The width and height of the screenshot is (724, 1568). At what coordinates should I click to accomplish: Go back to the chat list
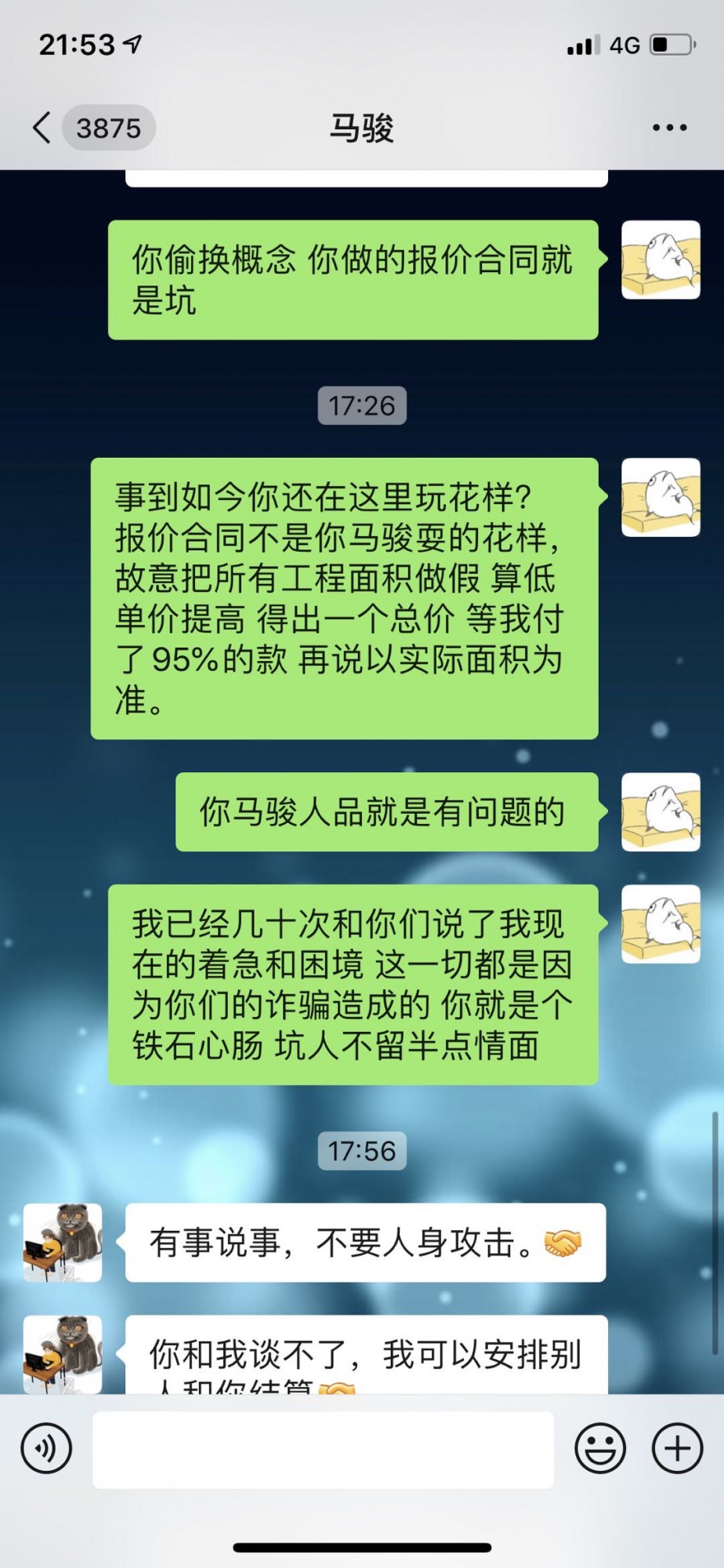(x=43, y=128)
